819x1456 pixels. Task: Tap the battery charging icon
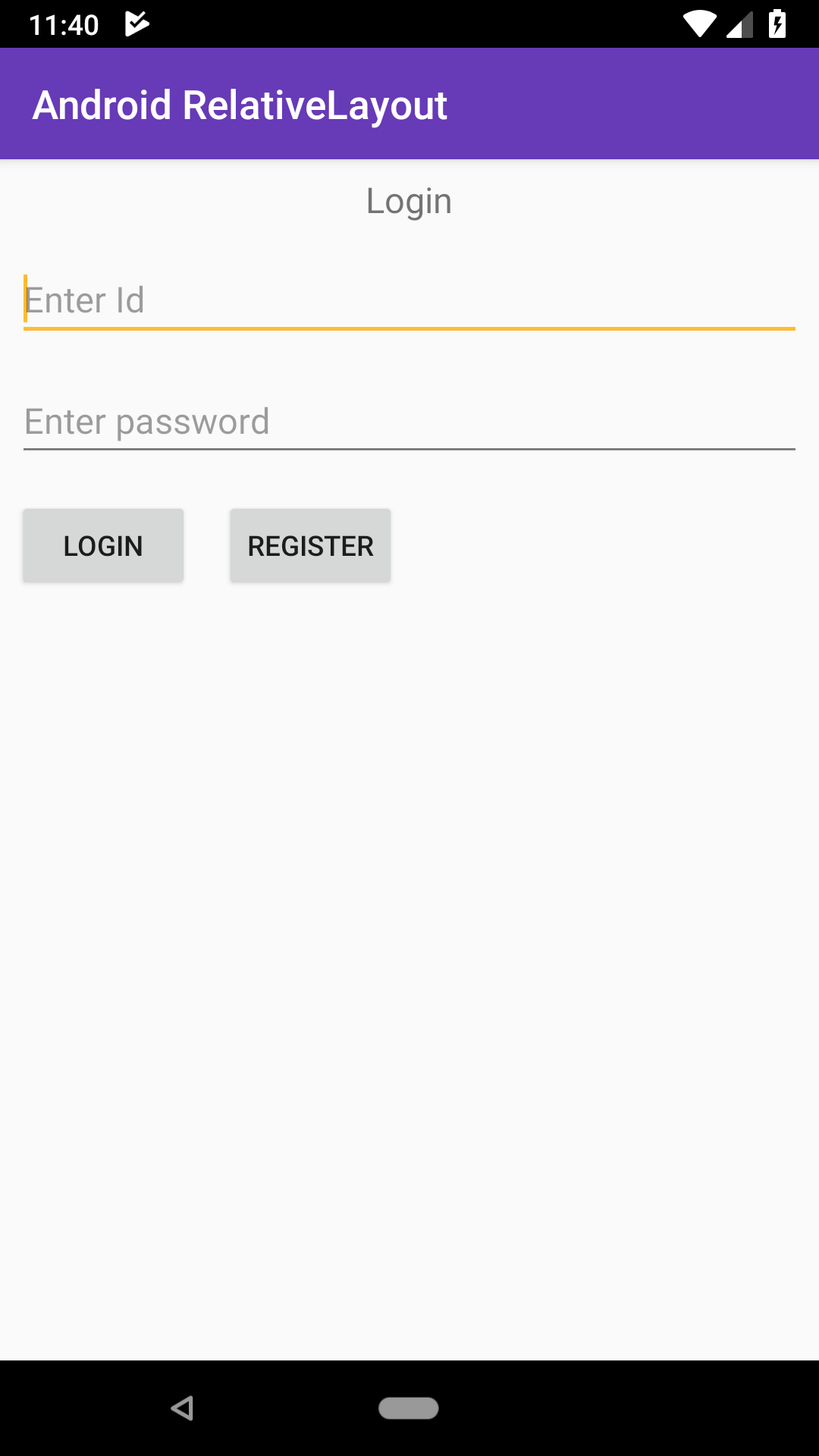(777, 23)
